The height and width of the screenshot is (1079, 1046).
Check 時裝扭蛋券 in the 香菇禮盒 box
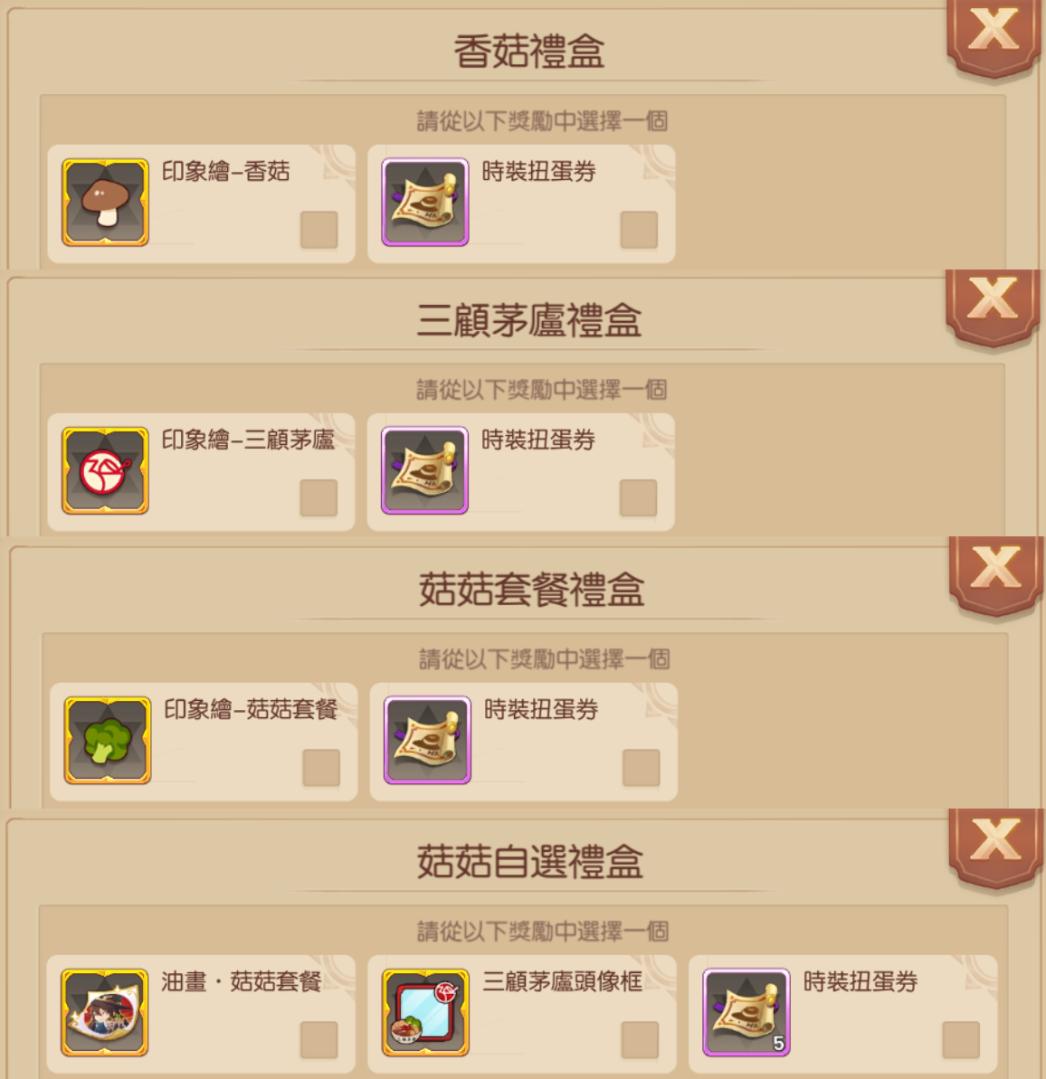tap(639, 230)
